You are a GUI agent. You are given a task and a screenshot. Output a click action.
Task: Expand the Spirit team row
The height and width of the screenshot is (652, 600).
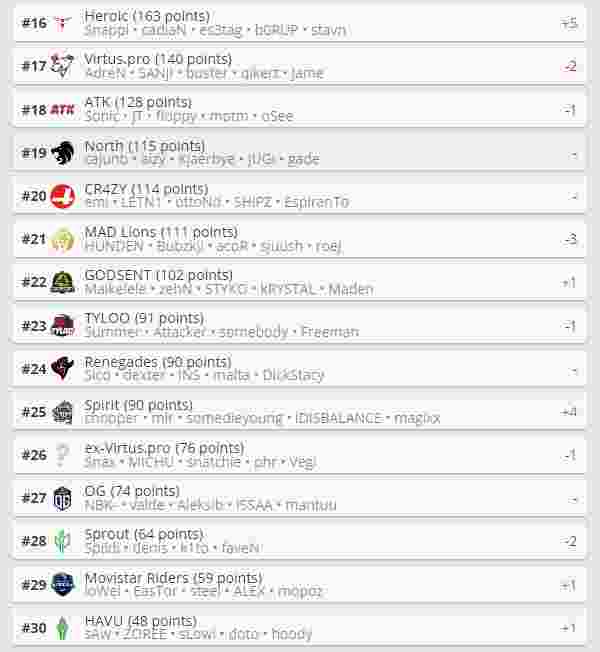(300, 411)
